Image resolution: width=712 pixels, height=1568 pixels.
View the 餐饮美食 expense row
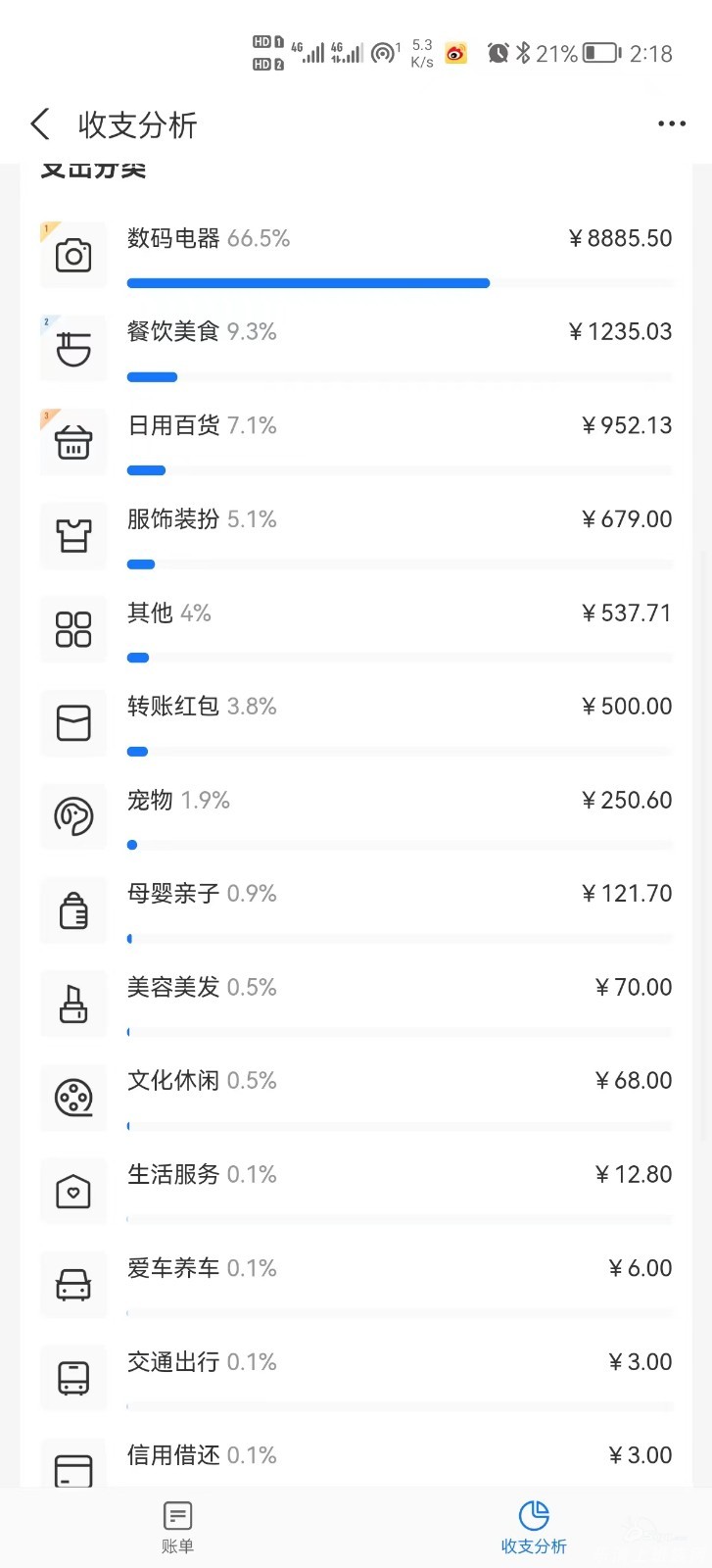[x=356, y=349]
